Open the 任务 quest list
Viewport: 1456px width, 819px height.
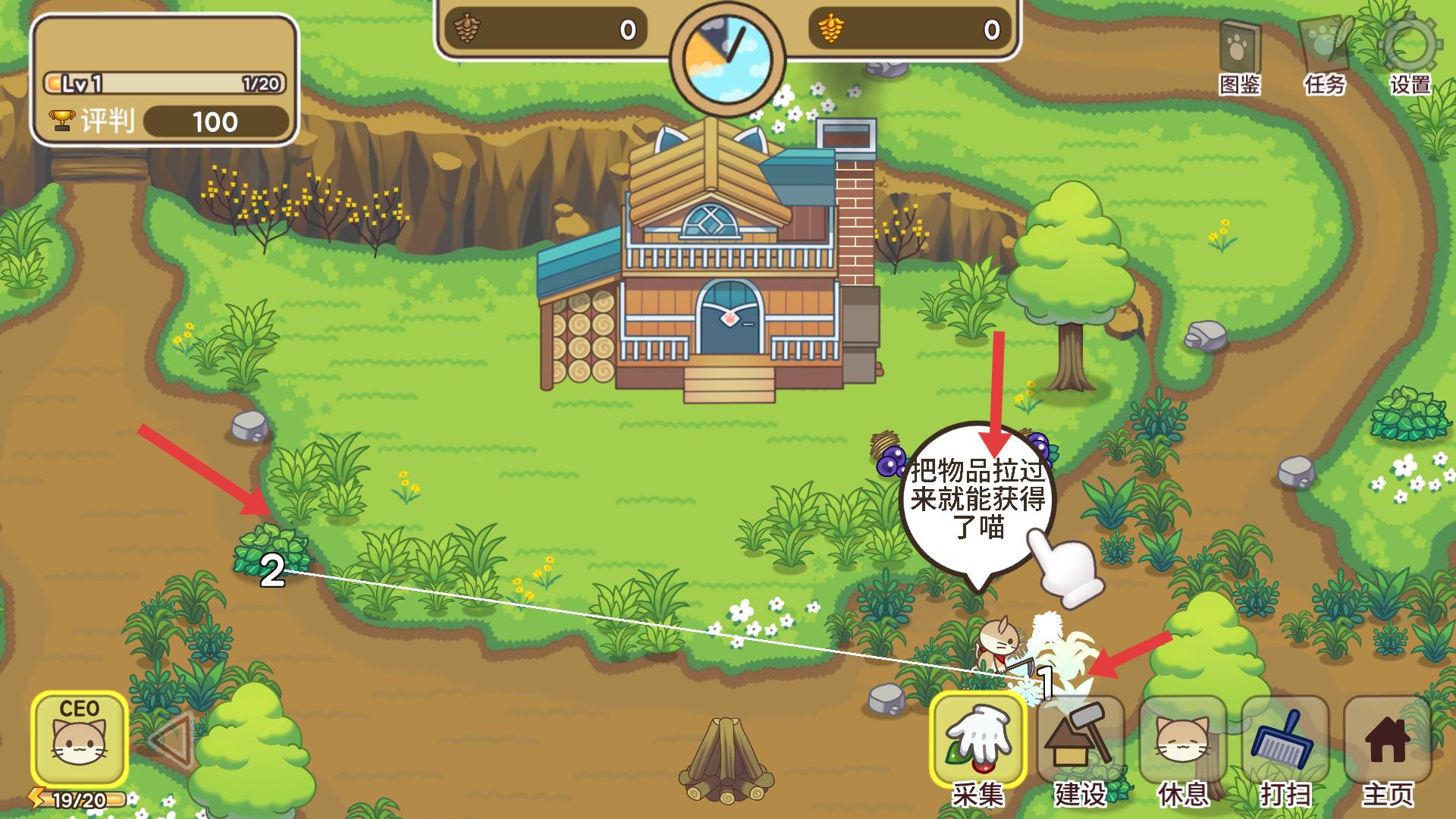[x=1325, y=55]
